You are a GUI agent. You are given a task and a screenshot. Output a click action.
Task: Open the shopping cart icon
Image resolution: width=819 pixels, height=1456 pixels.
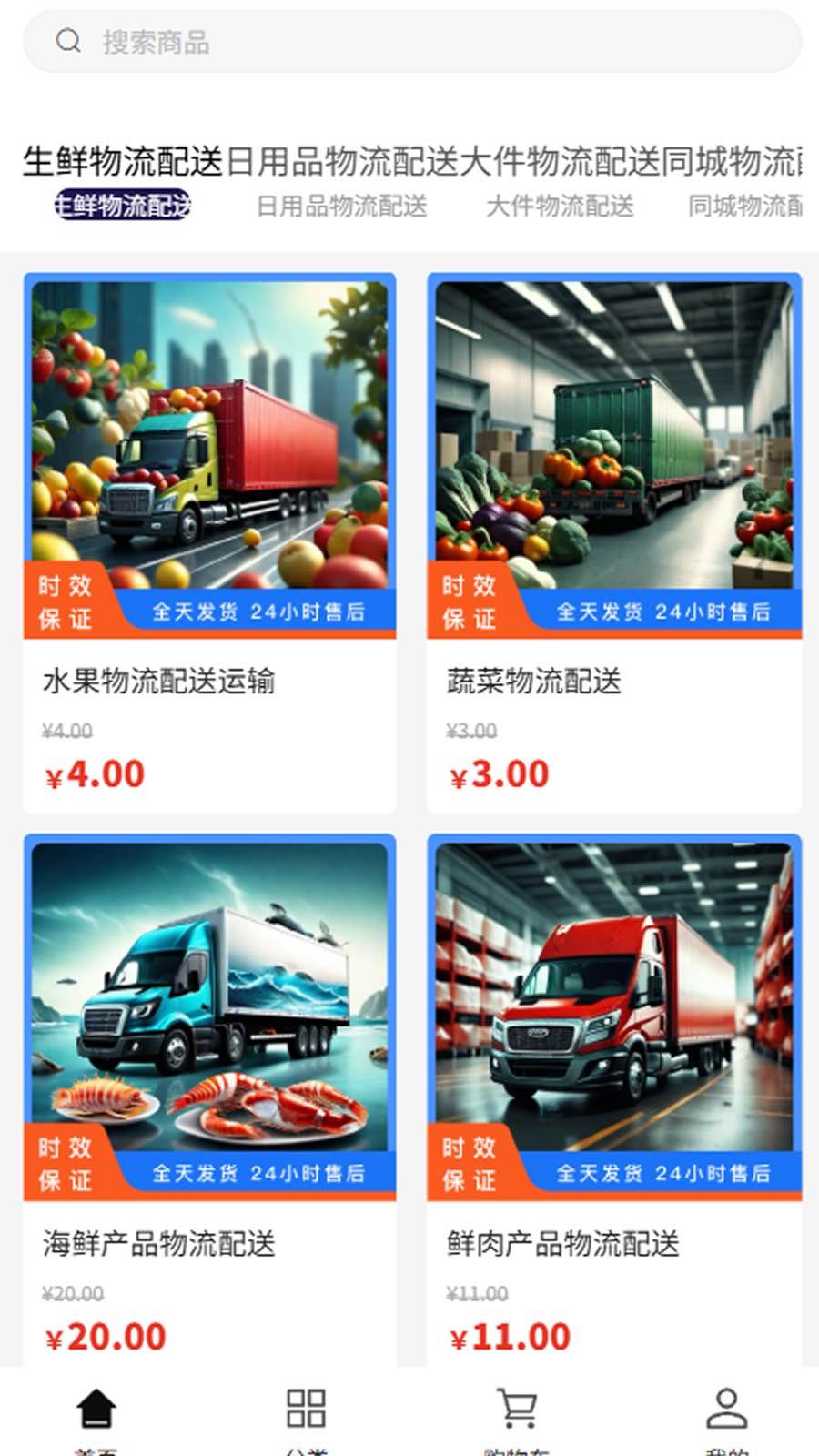[516, 1408]
